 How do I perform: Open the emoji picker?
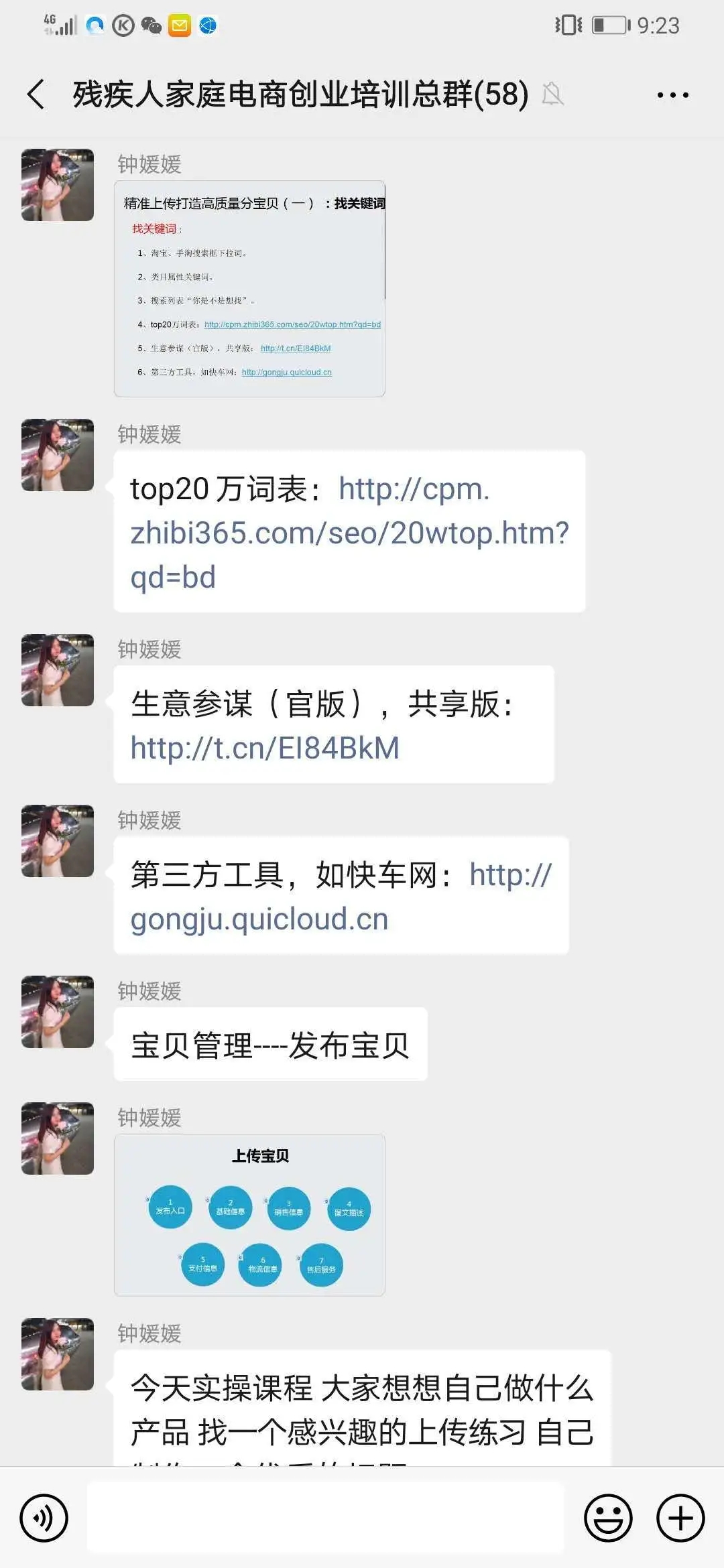coord(608,1518)
